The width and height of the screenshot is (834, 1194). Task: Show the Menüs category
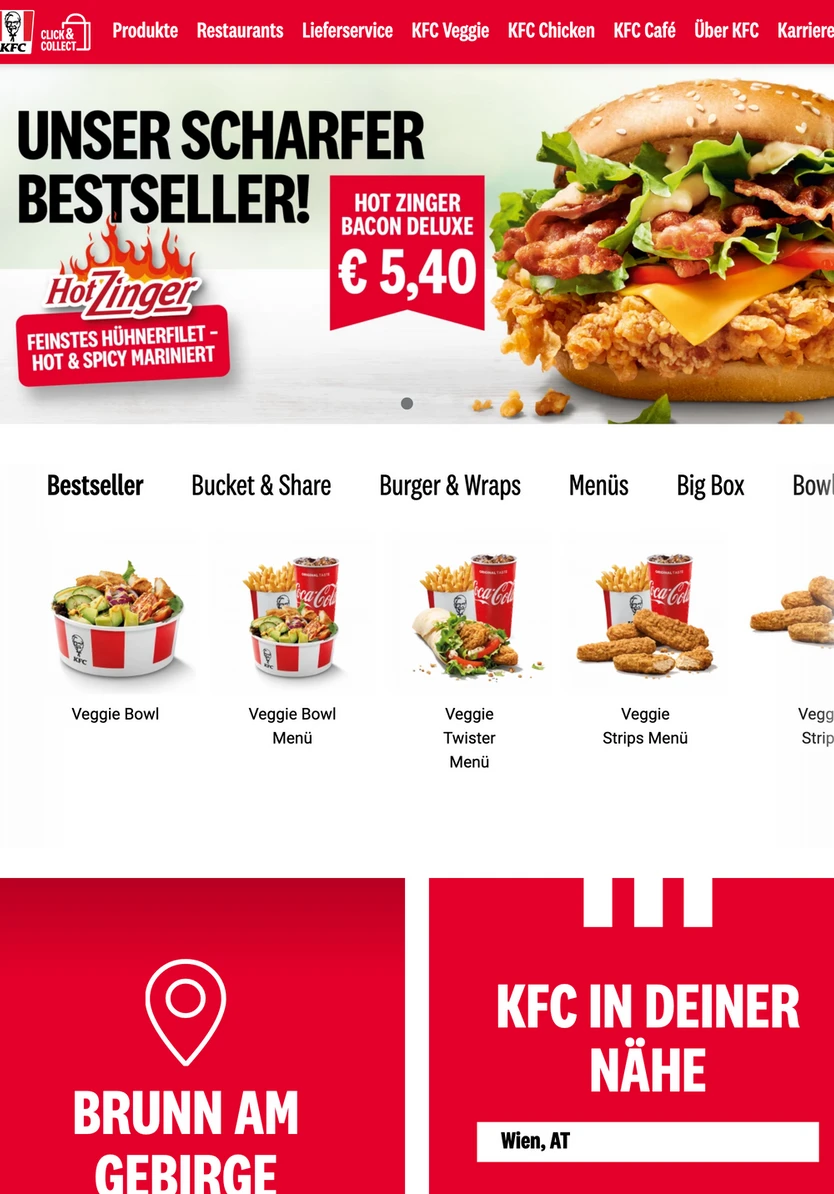598,486
